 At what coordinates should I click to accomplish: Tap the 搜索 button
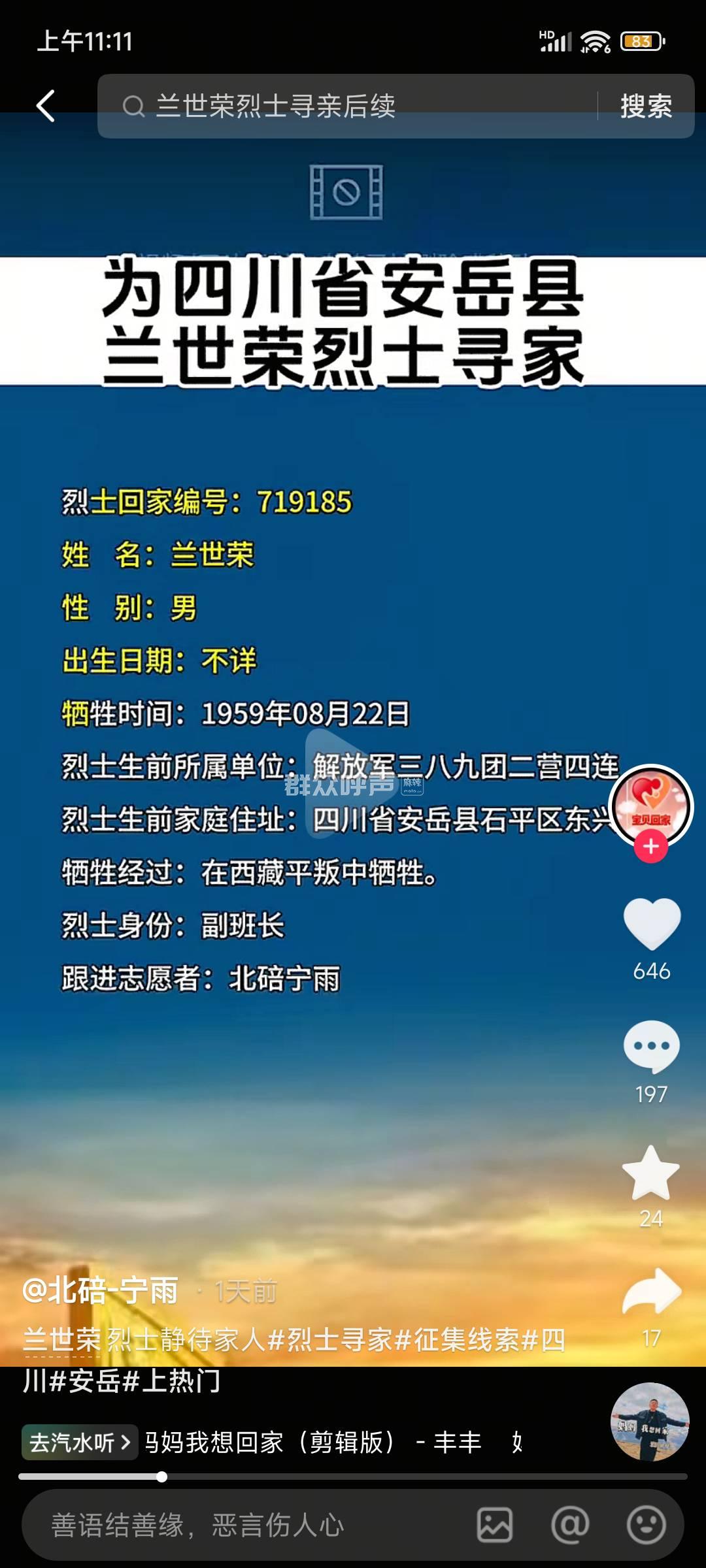tap(646, 106)
